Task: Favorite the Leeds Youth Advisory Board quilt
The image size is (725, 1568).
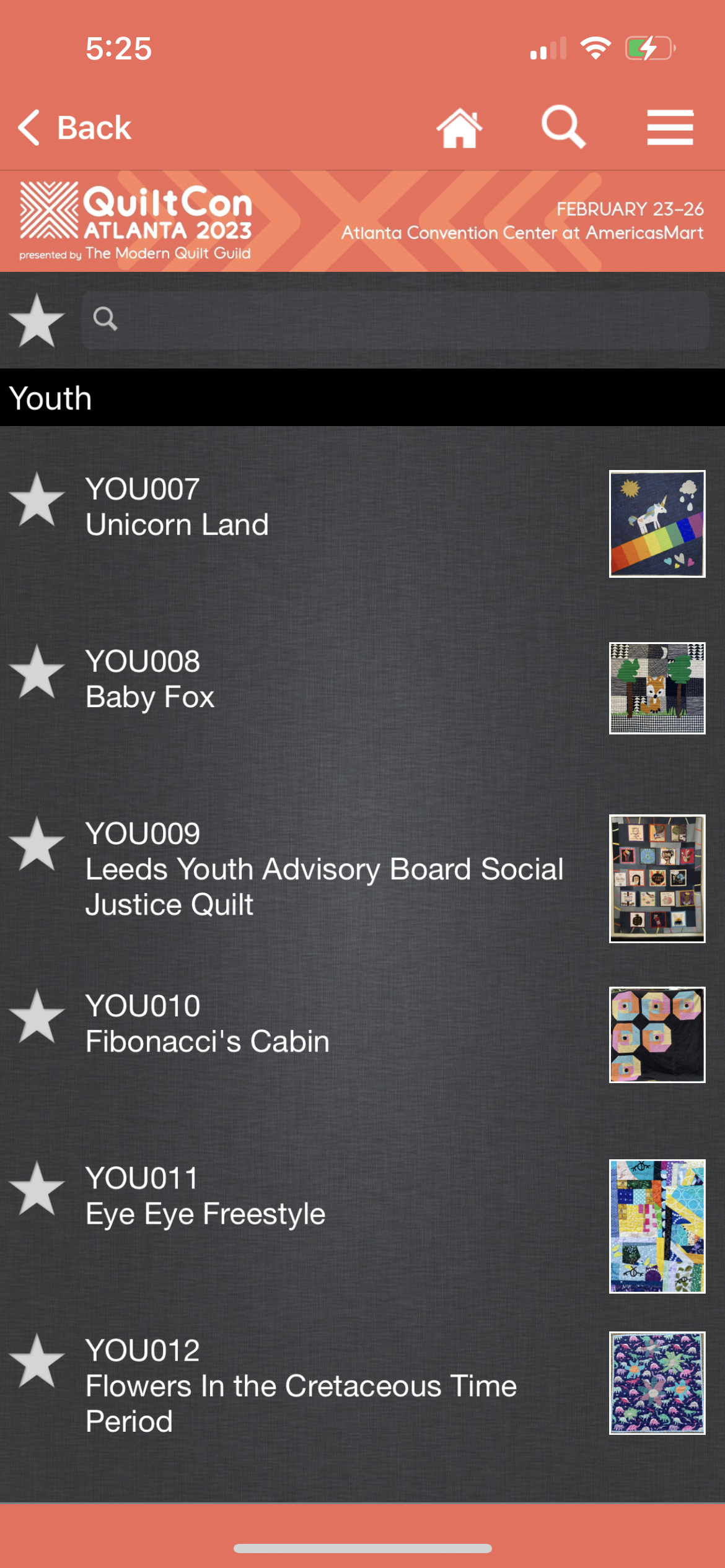Action: (x=37, y=845)
